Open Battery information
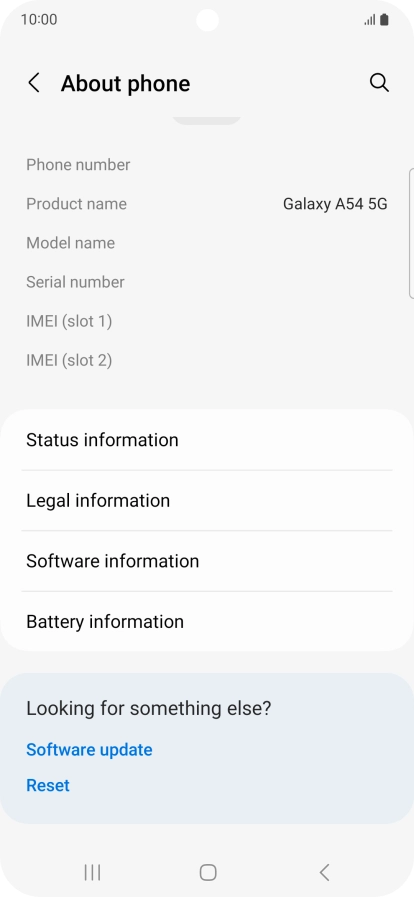This screenshot has width=414, height=897. pyautogui.click(x=207, y=622)
